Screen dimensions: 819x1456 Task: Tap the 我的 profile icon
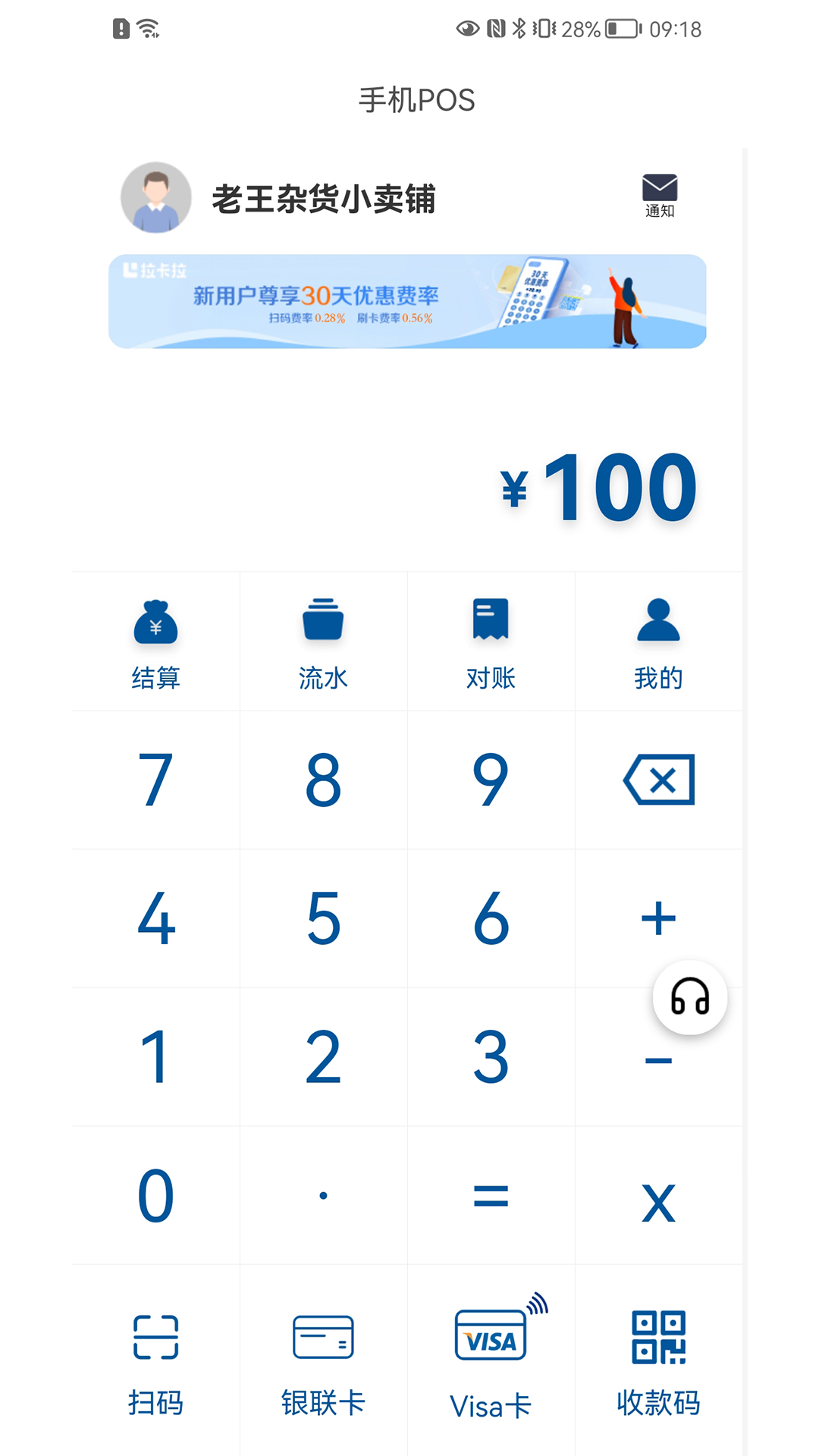(x=659, y=641)
